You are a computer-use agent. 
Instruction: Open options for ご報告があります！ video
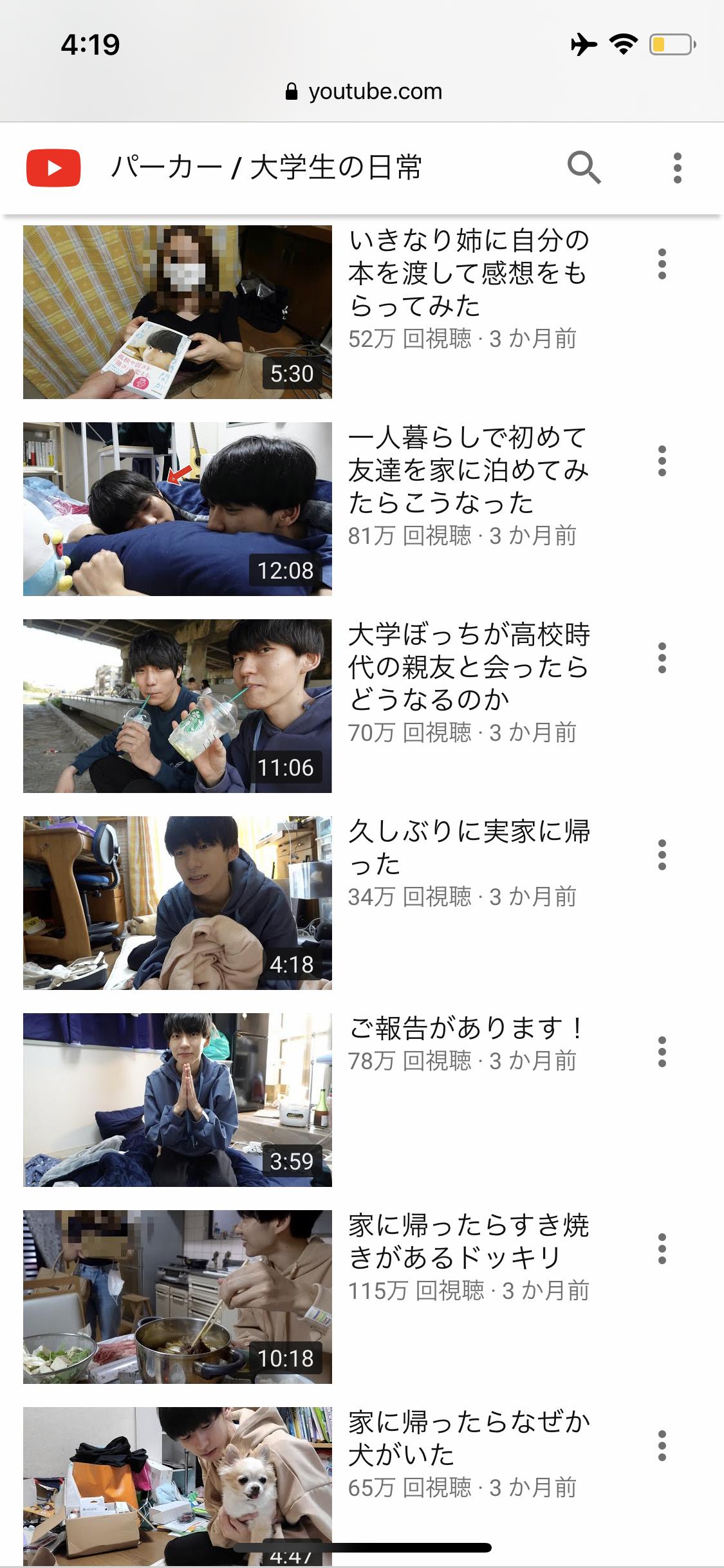tap(662, 1052)
